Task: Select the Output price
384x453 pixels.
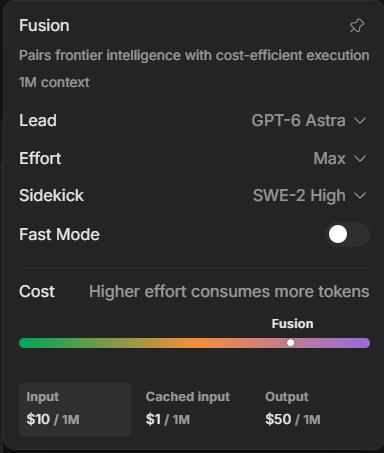Action: (293, 410)
